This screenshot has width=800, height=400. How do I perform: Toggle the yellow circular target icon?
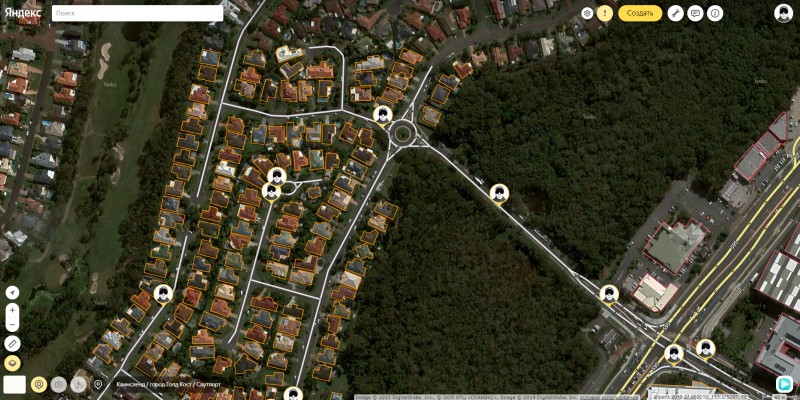[x=40, y=384]
